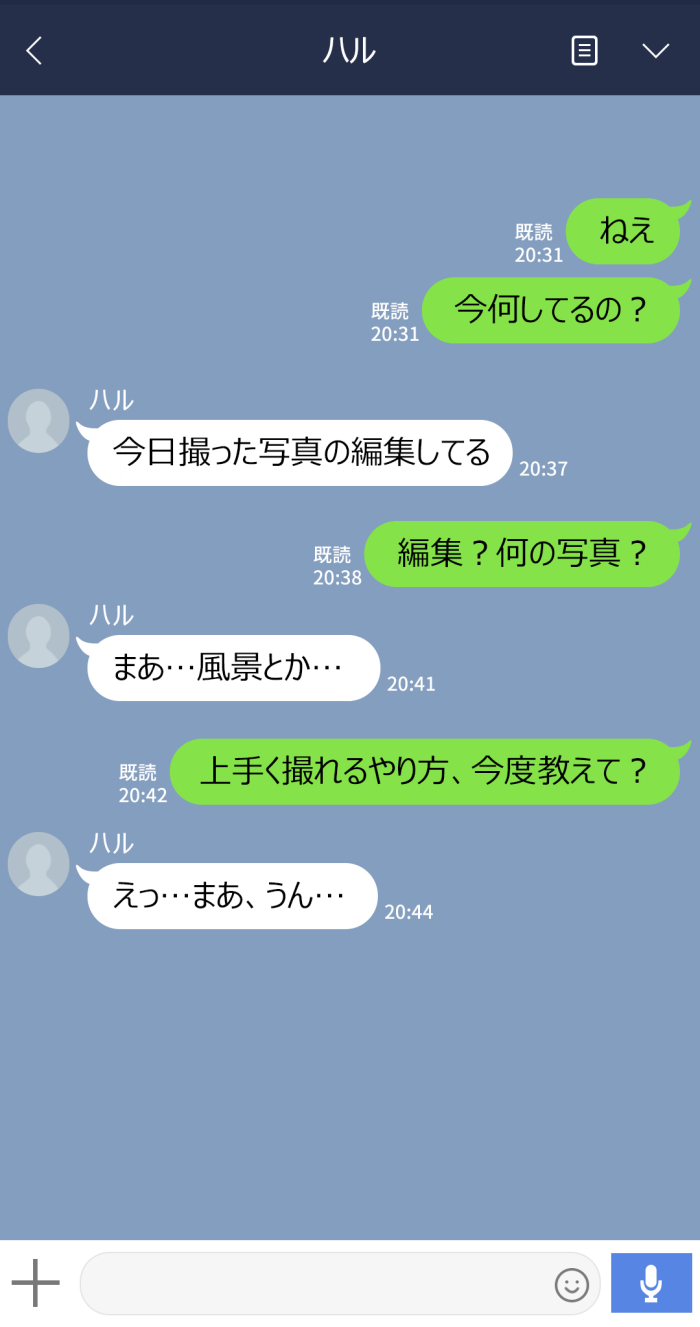
Task: Open the notes icon in the header
Action: point(584,51)
